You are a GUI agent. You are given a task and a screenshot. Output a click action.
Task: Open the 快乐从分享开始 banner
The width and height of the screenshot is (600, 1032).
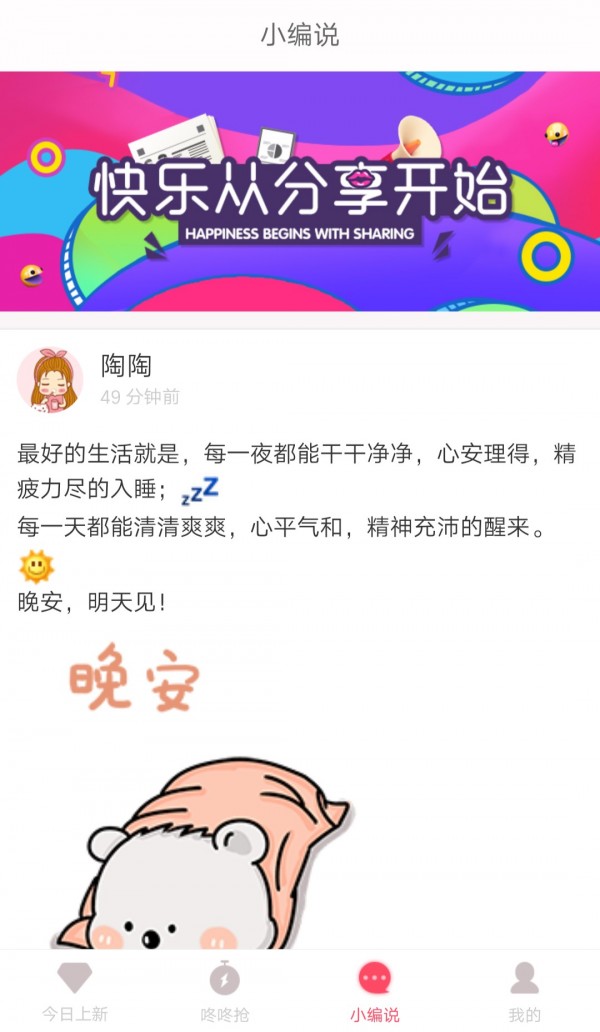(300, 191)
